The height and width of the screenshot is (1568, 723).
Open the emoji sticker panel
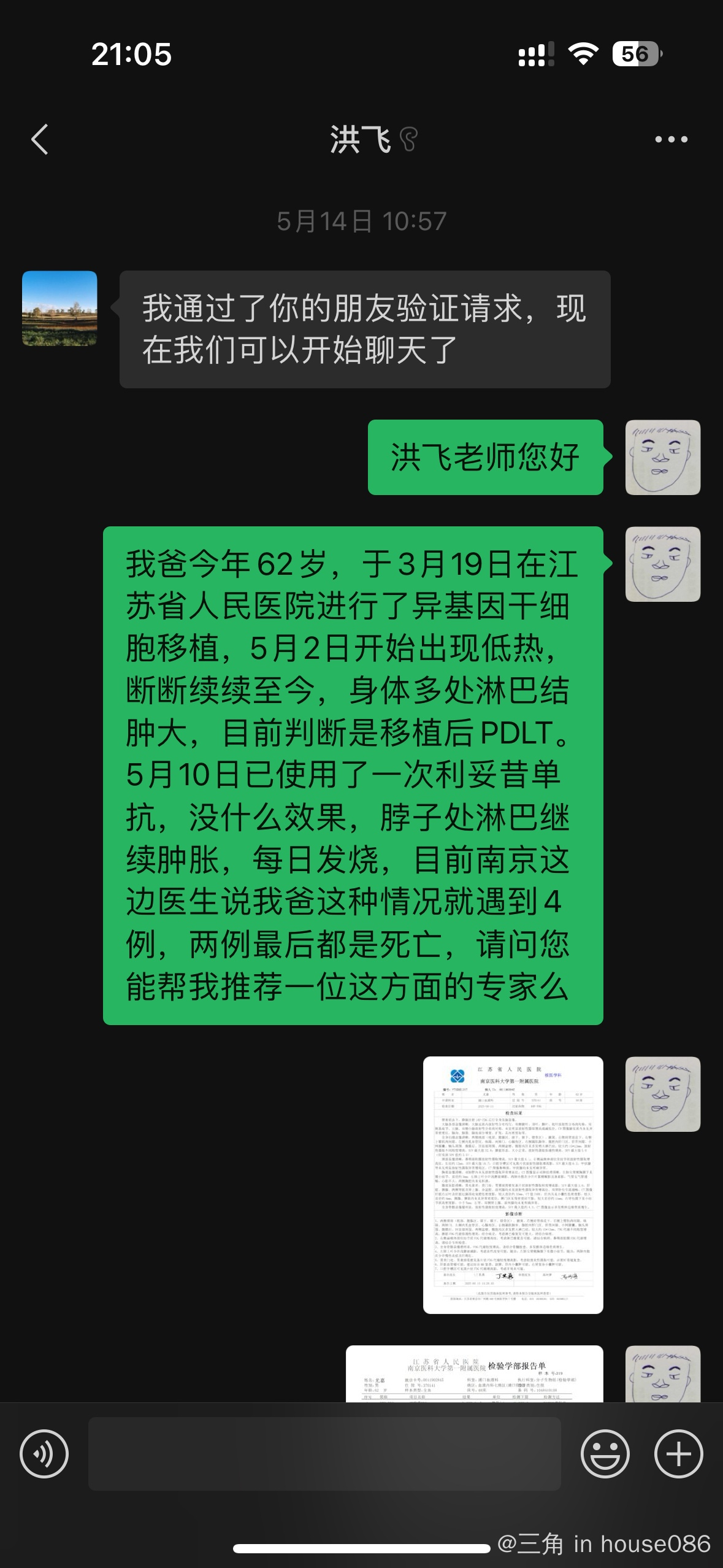coord(605,1453)
